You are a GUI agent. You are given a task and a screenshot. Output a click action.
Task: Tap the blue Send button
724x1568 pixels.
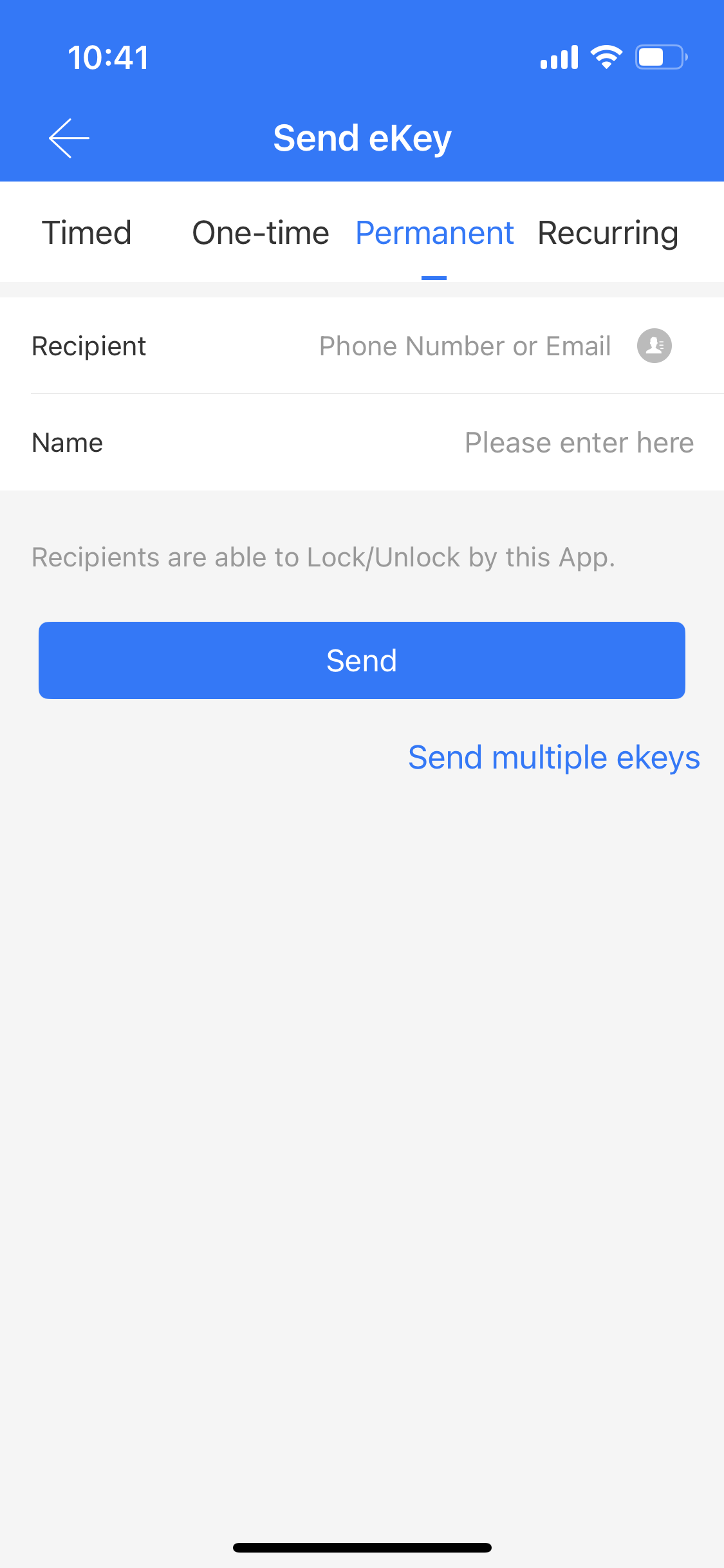point(362,660)
